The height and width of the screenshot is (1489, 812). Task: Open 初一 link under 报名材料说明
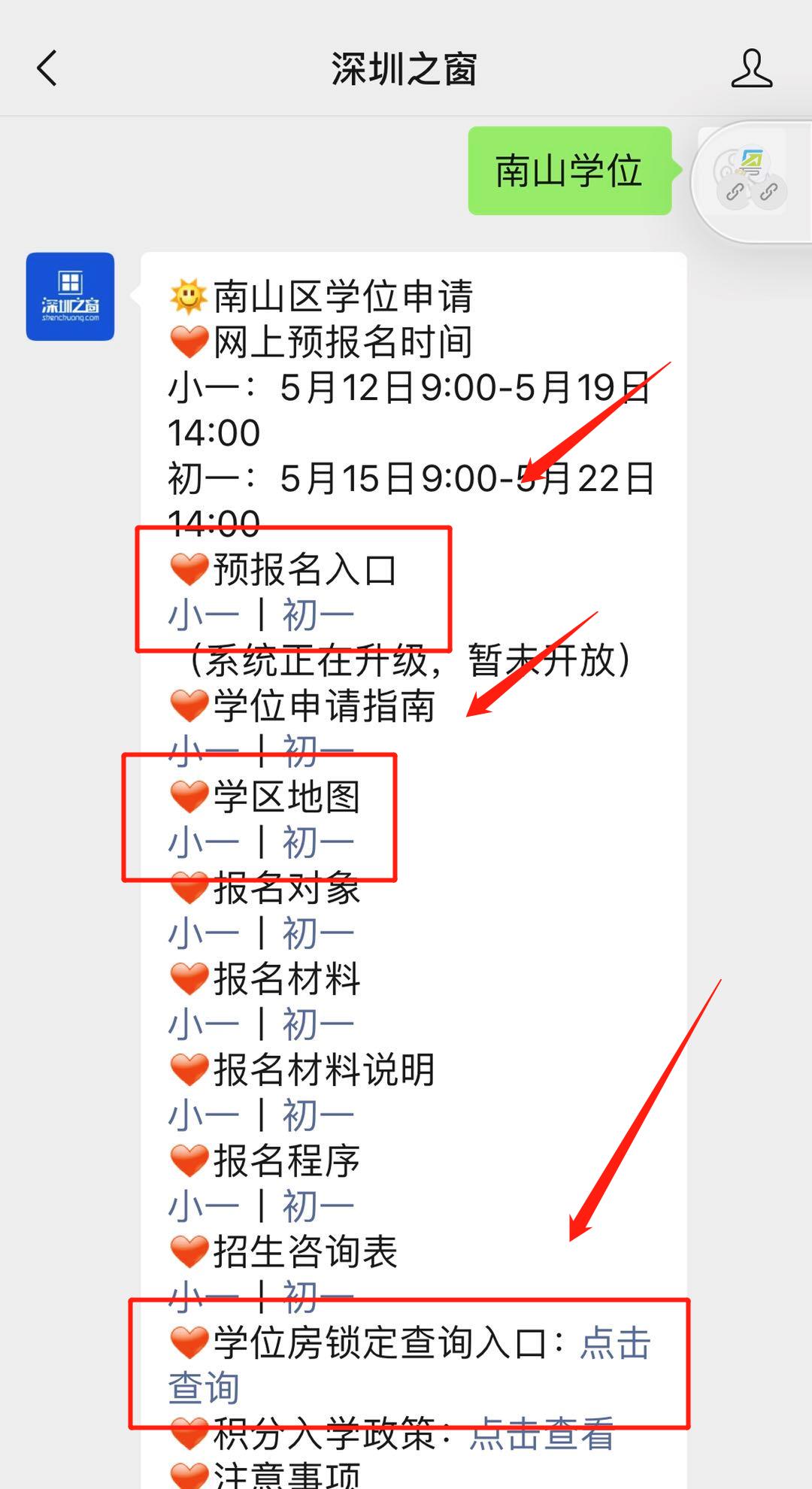317,1116
